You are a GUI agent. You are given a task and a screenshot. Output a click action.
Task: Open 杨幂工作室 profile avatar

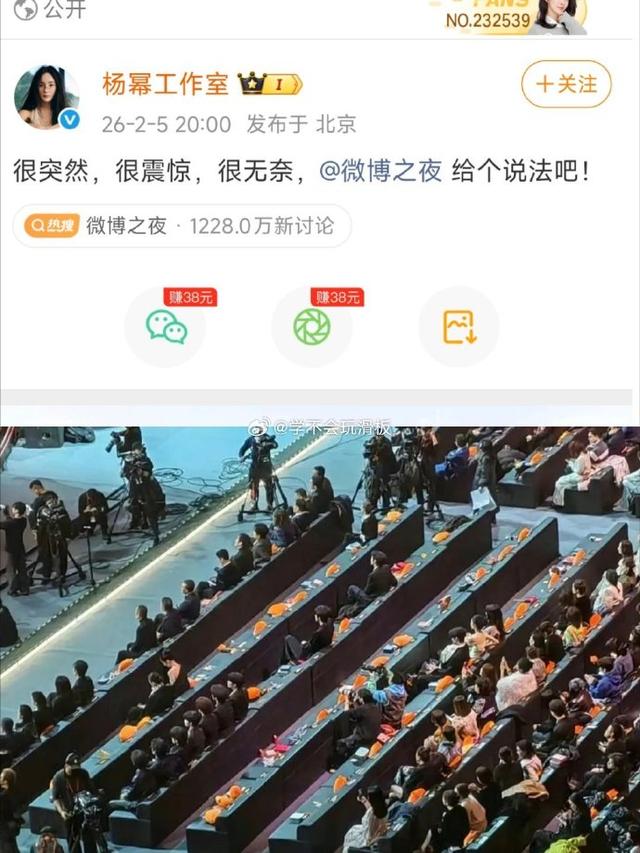click(x=47, y=97)
